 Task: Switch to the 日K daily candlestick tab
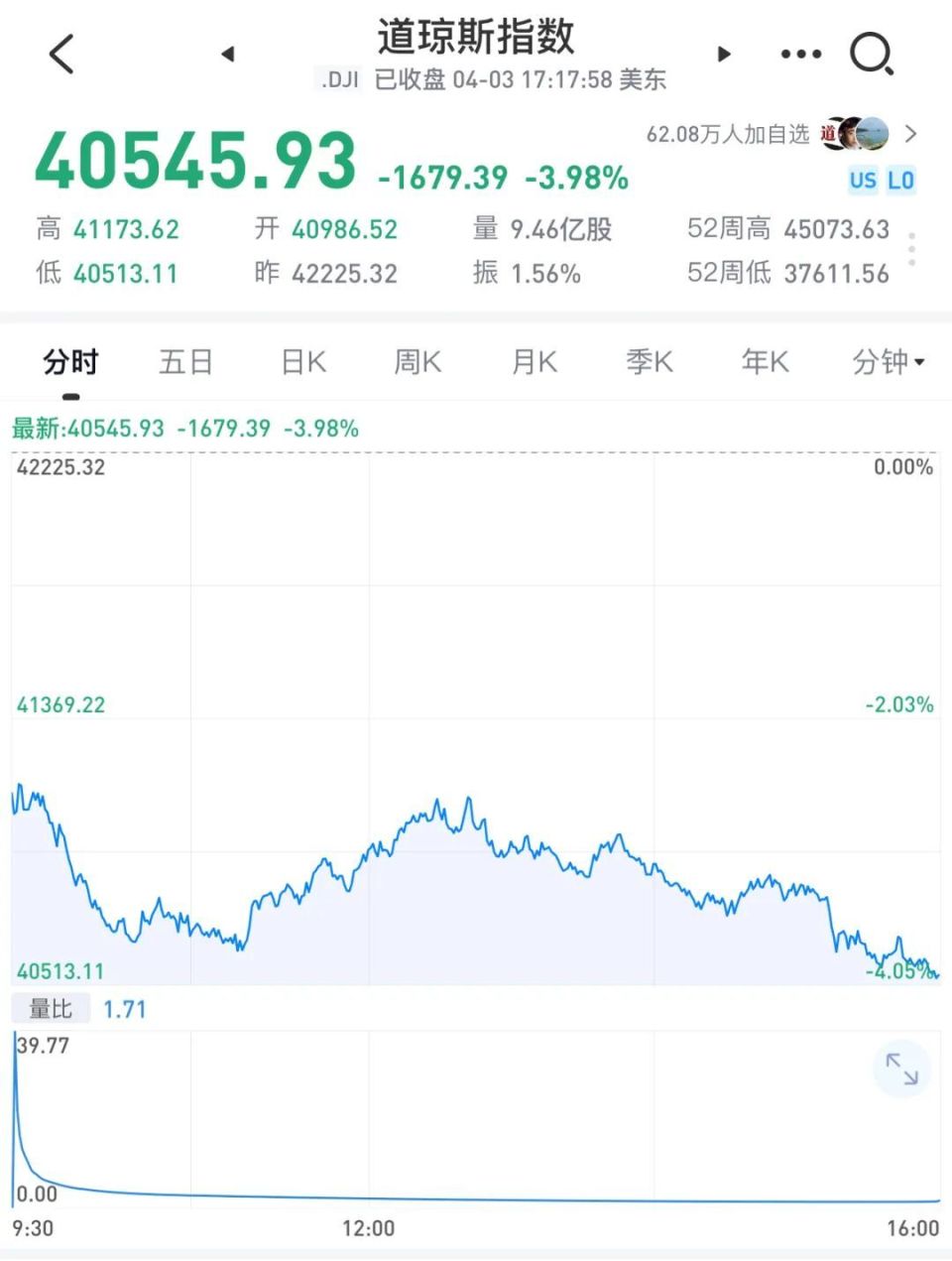coord(302,362)
